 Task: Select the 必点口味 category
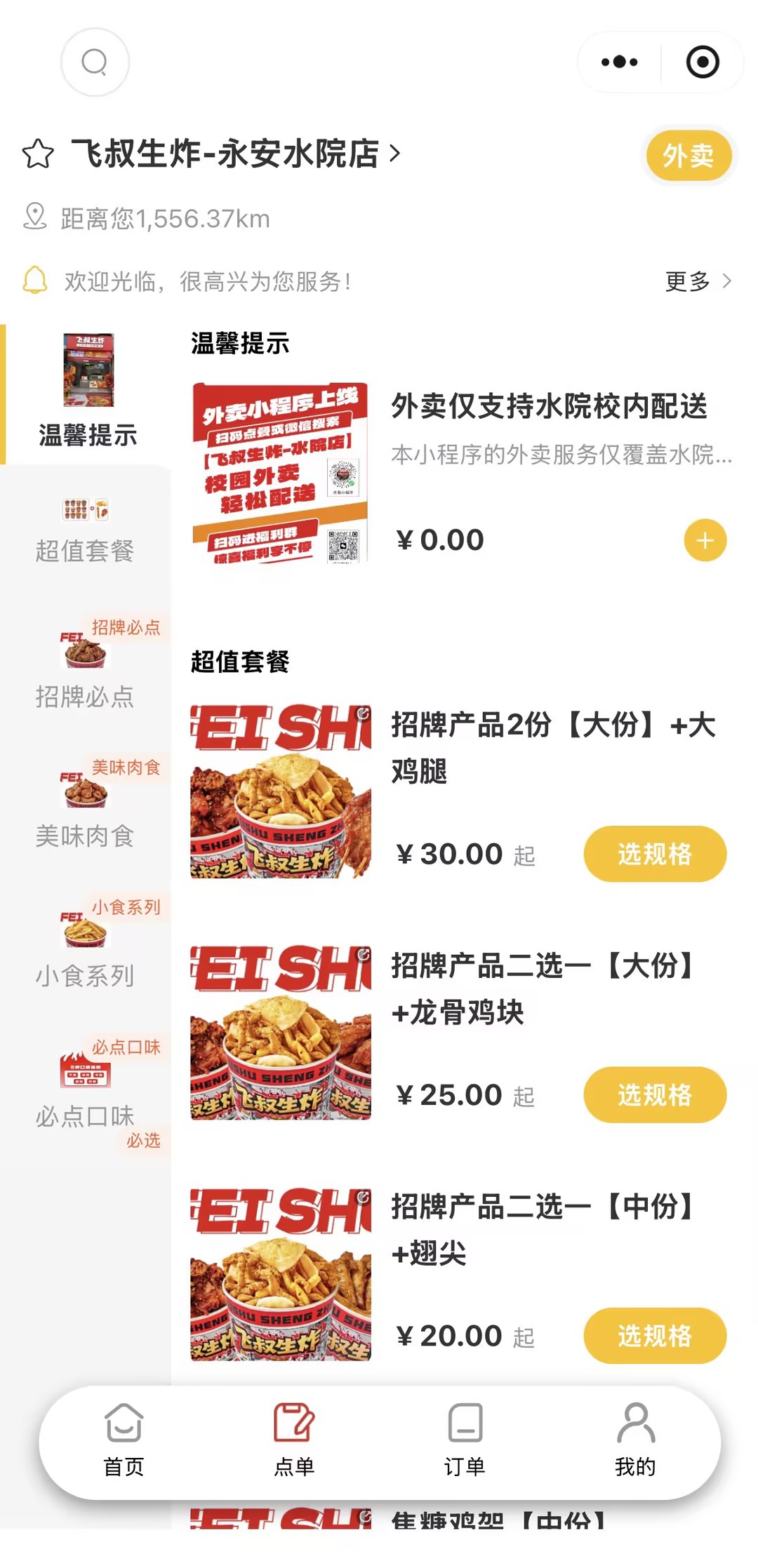point(85,1093)
